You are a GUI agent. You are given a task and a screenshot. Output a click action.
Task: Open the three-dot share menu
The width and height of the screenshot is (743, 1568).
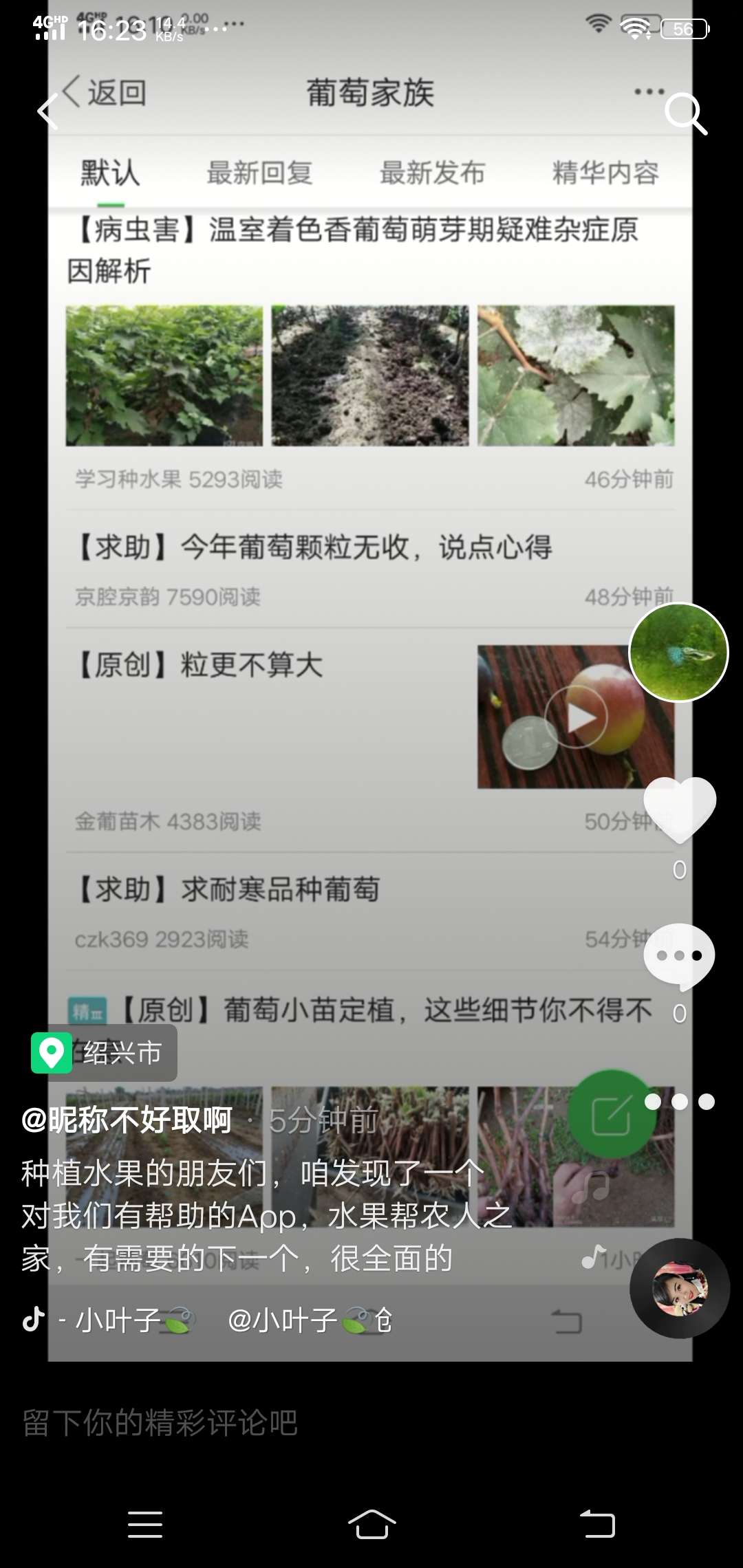[x=680, y=1102]
